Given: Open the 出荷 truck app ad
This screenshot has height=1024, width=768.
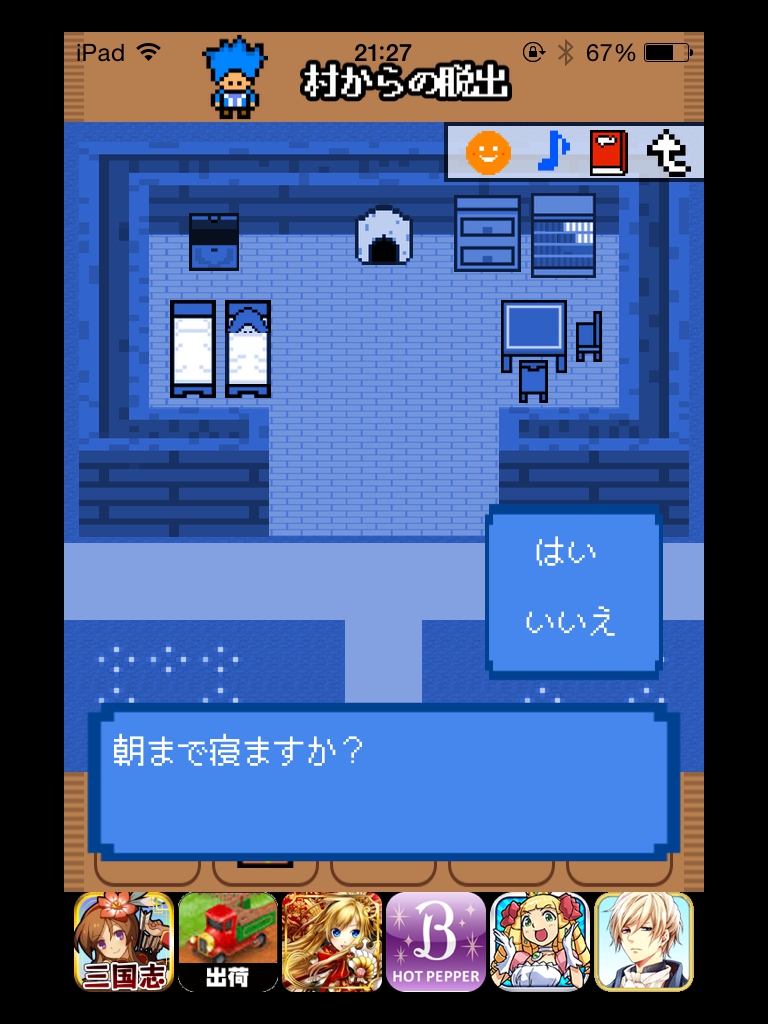Looking at the screenshot, I should 228,942.
